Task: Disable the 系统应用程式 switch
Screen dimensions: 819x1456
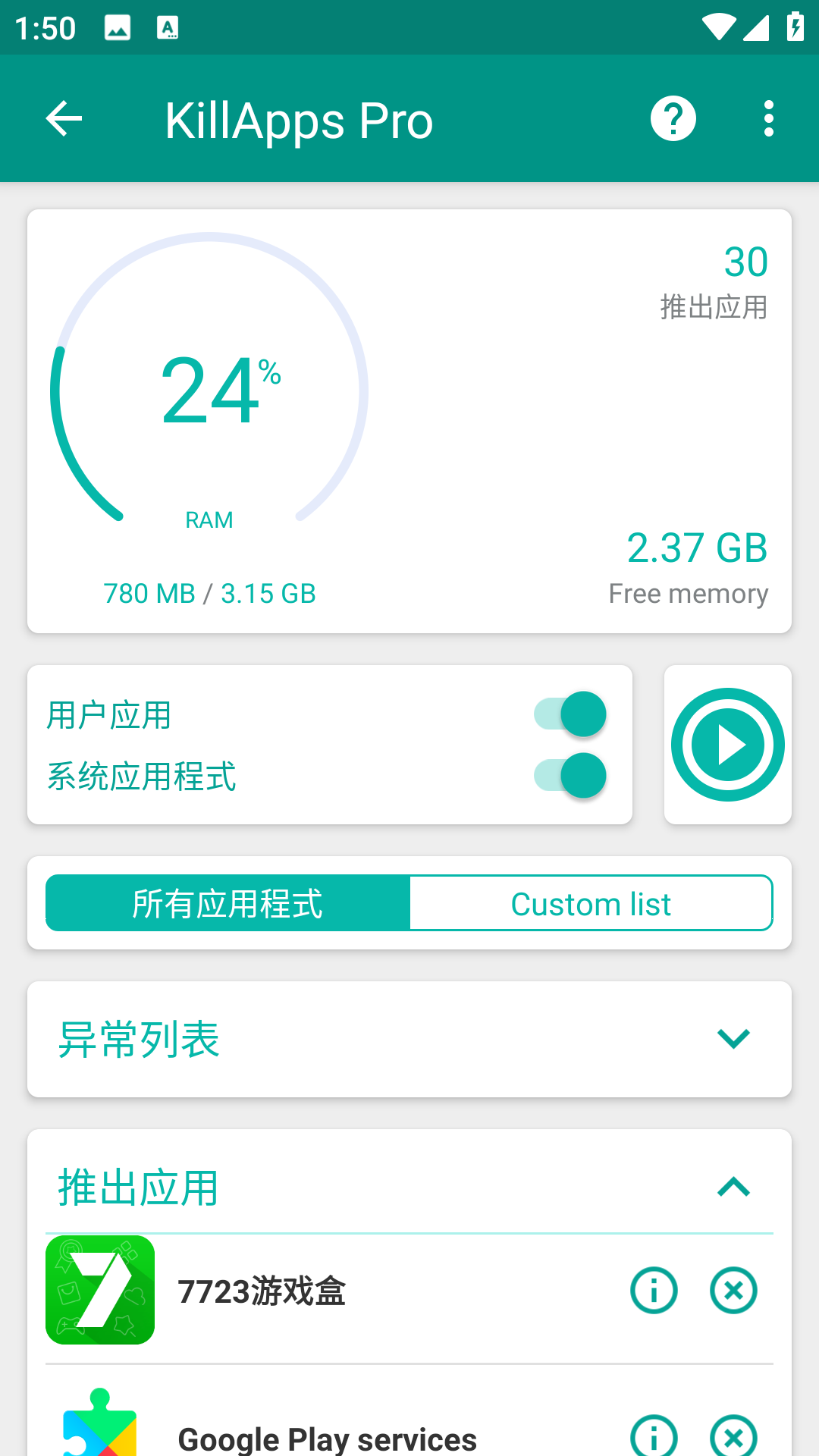Action: 570,776
